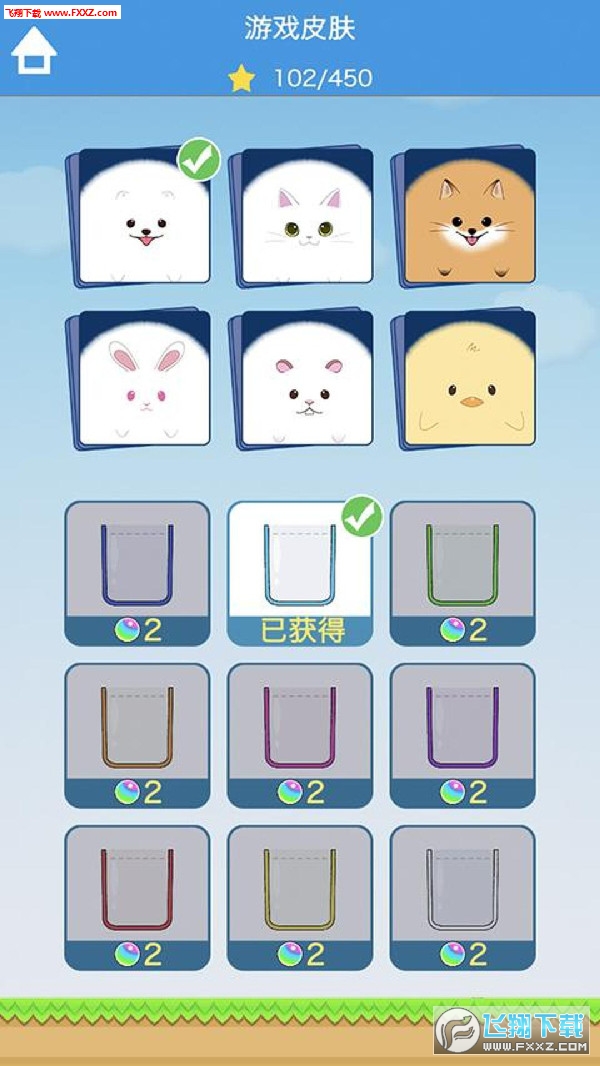Pick the yellow chick skin
This screenshot has height=1066, width=600.
click(x=465, y=380)
